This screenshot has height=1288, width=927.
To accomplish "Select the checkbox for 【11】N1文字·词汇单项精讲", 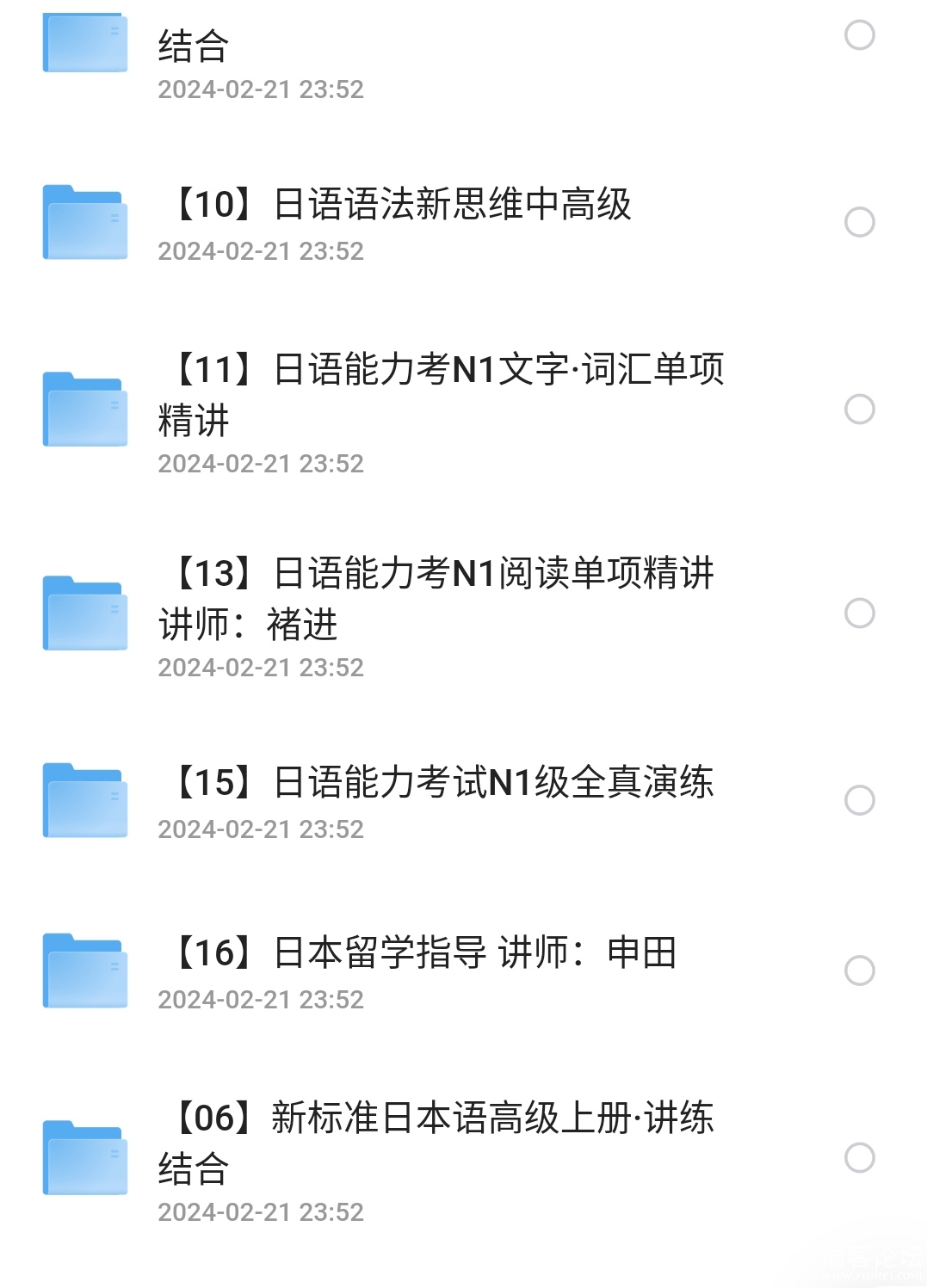I will (x=859, y=409).
